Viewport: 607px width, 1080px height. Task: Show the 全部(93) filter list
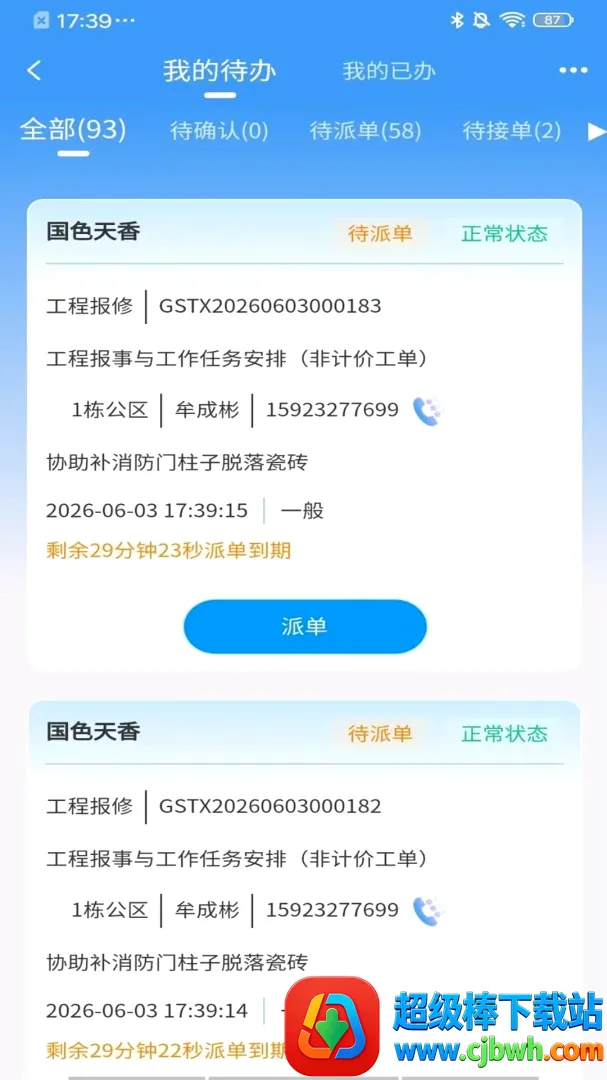73,129
